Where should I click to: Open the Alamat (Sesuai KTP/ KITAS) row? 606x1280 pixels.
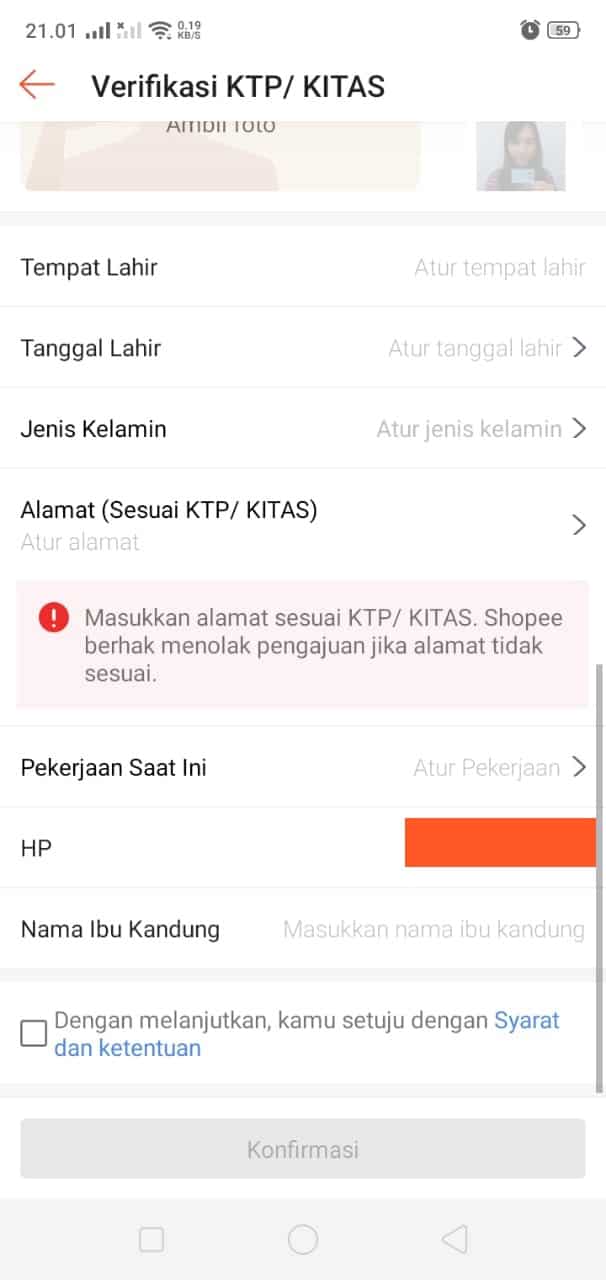tap(303, 525)
